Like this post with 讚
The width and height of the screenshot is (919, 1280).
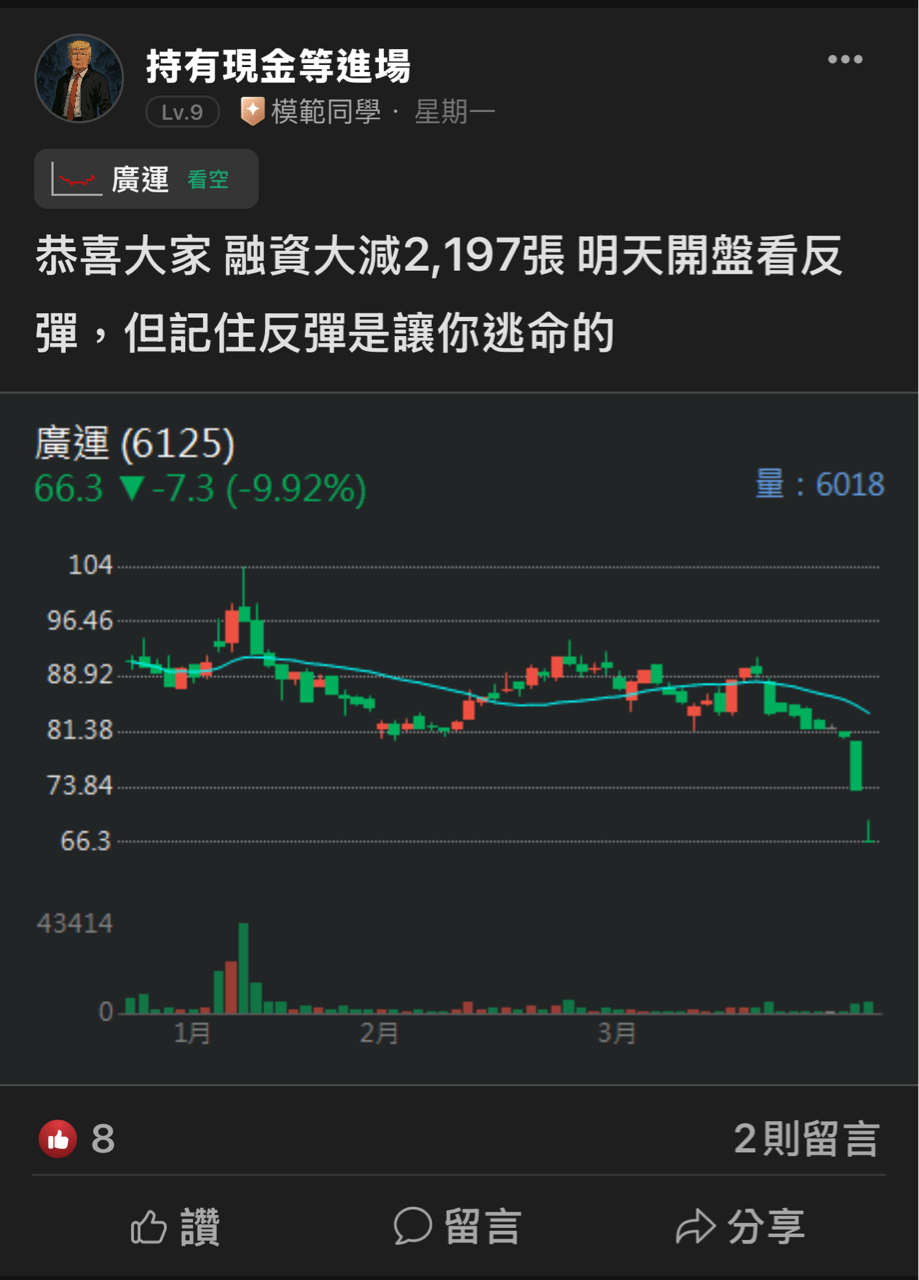pos(176,1227)
